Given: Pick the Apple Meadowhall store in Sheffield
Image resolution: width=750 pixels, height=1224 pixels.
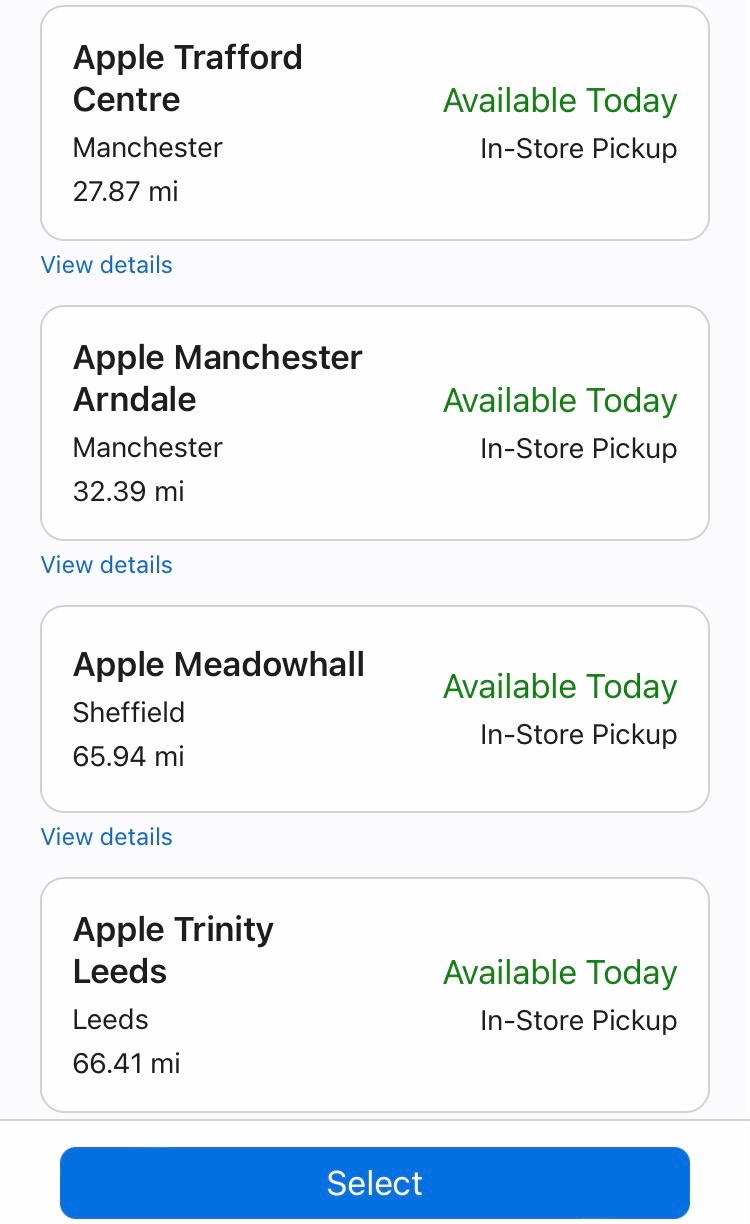Looking at the screenshot, I should coord(374,709).
